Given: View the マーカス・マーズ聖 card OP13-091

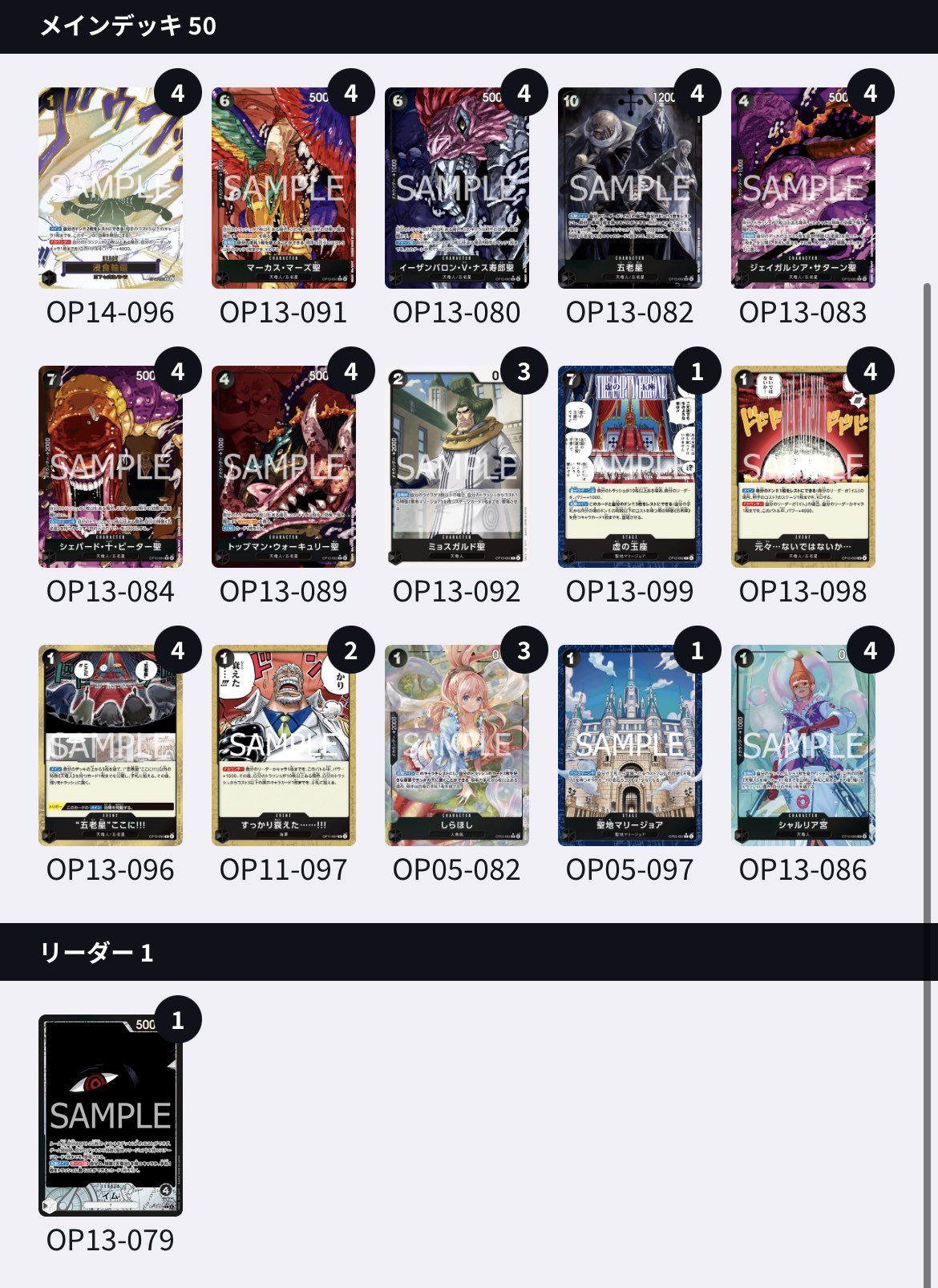Looking at the screenshot, I should (x=284, y=188).
